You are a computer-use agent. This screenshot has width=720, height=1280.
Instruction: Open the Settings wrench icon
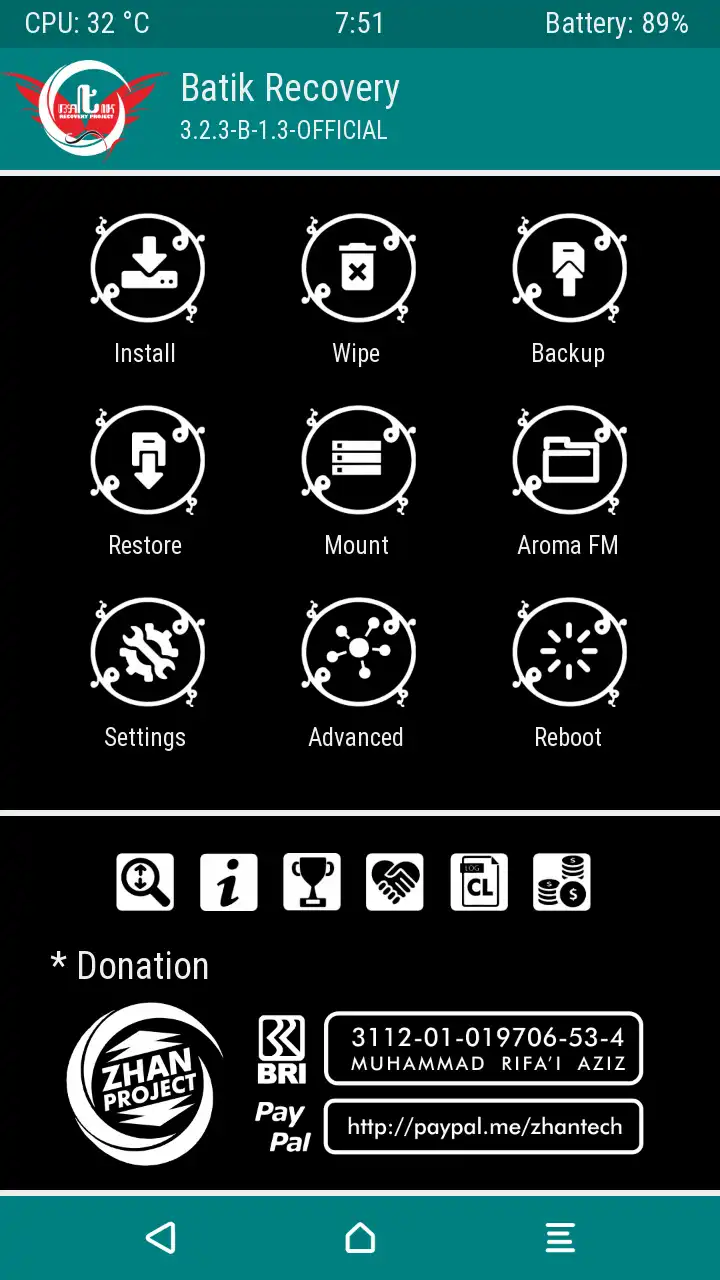point(147,652)
